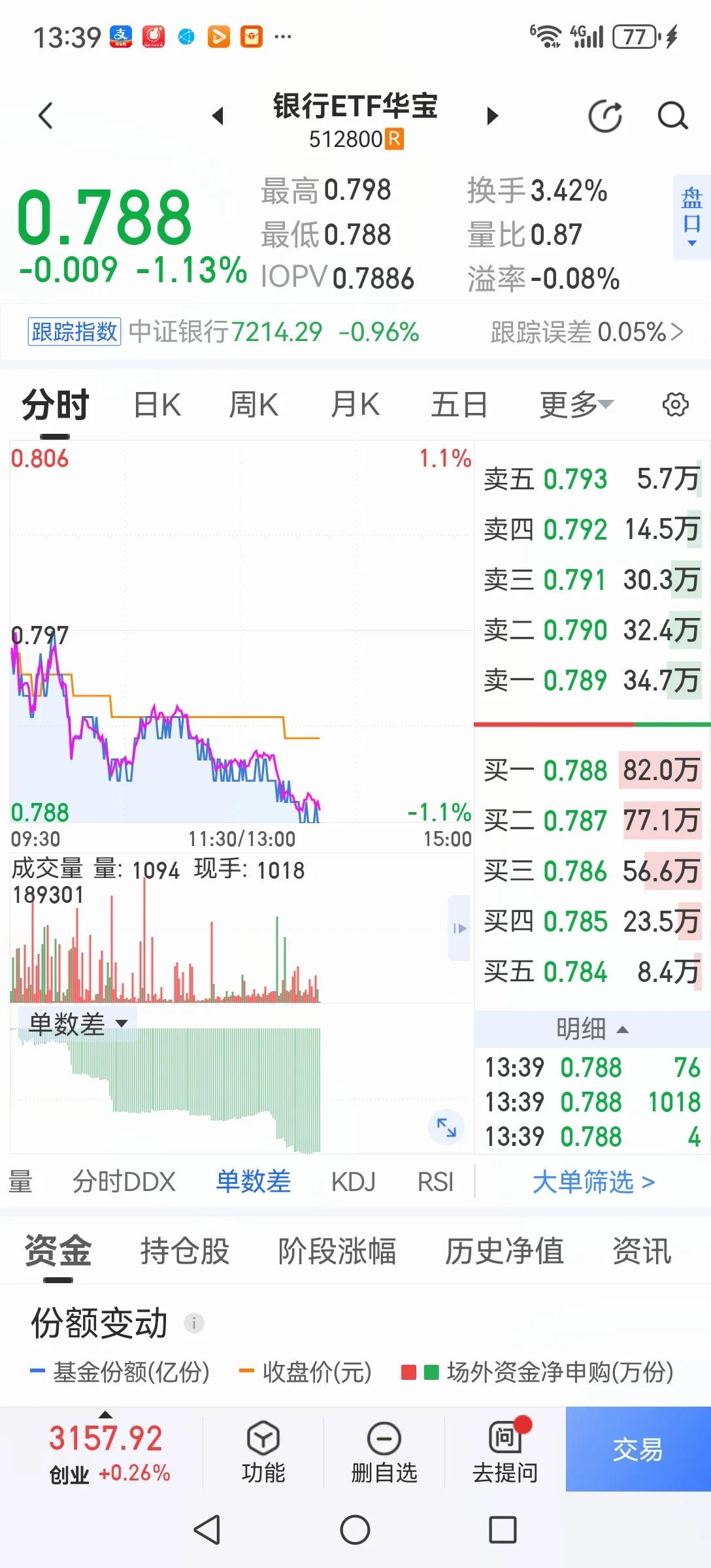This screenshot has width=711, height=1568.
Task: Expand the 盘口 panel
Action: point(691,216)
